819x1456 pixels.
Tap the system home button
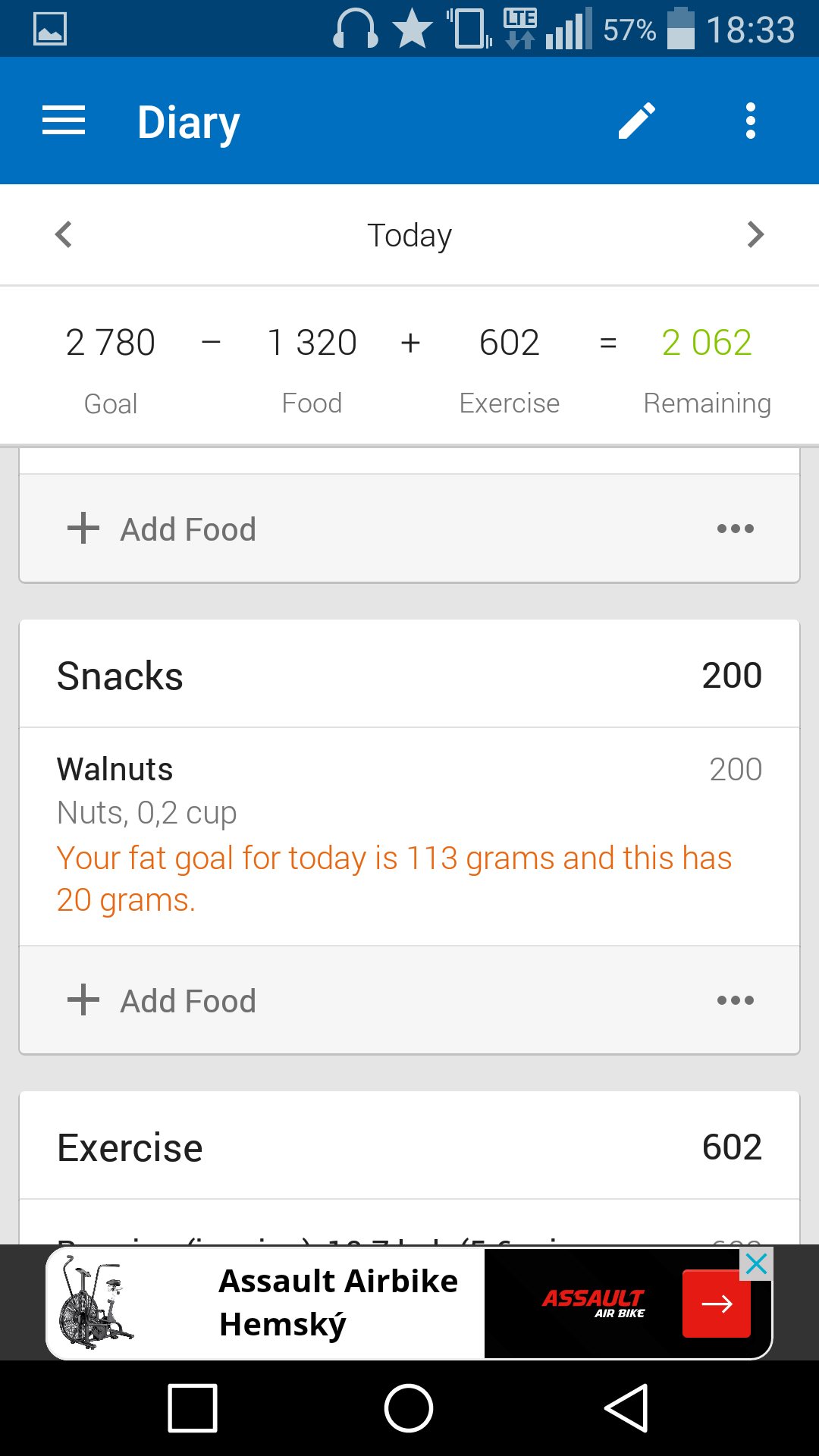(409, 1408)
